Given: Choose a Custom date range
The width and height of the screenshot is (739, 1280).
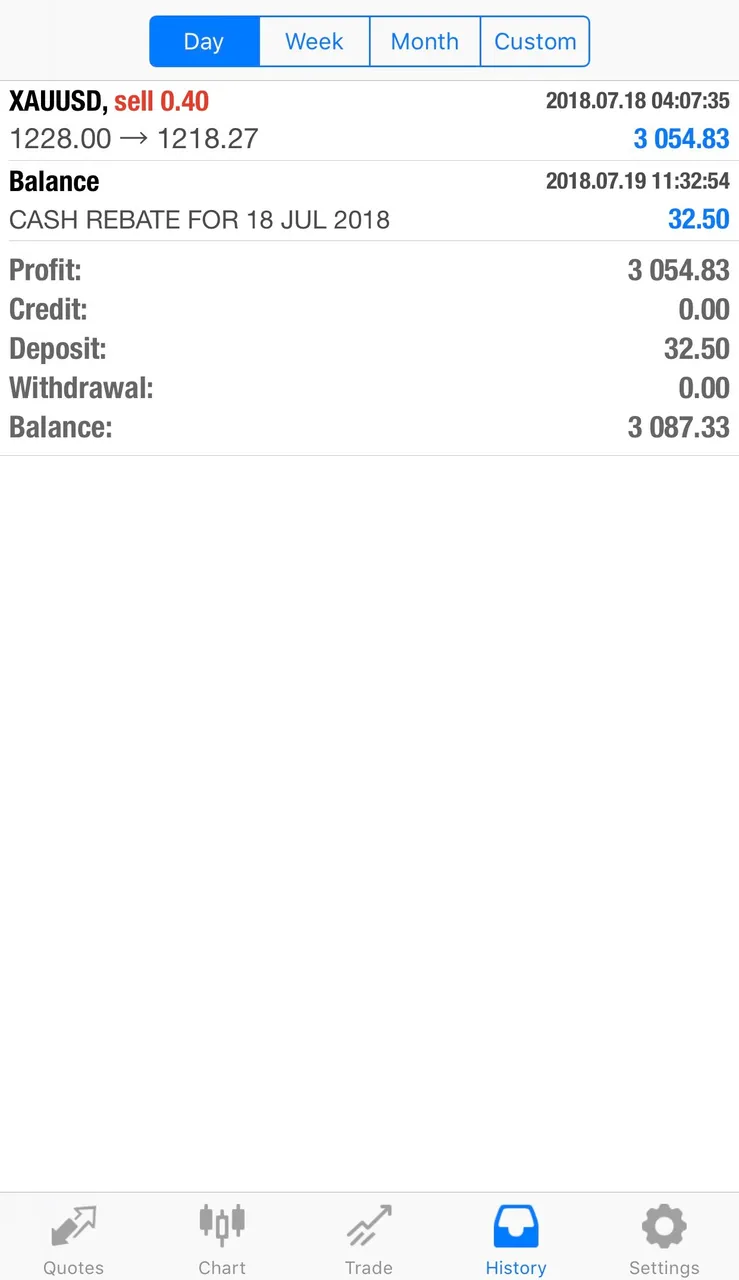Looking at the screenshot, I should pyautogui.click(x=535, y=42).
